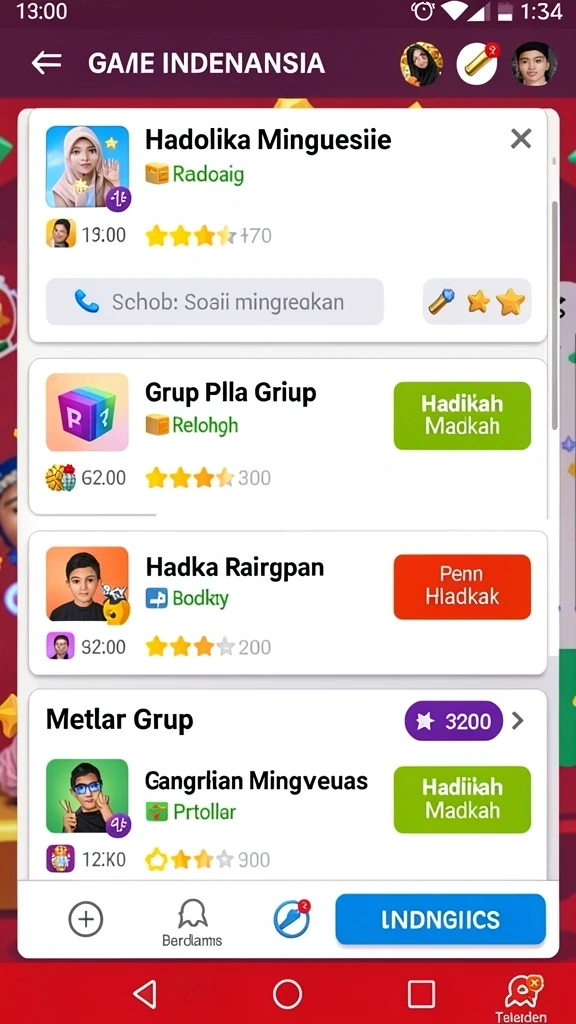Open the man's avatar in the header

pyautogui.click(x=535, y=64)
